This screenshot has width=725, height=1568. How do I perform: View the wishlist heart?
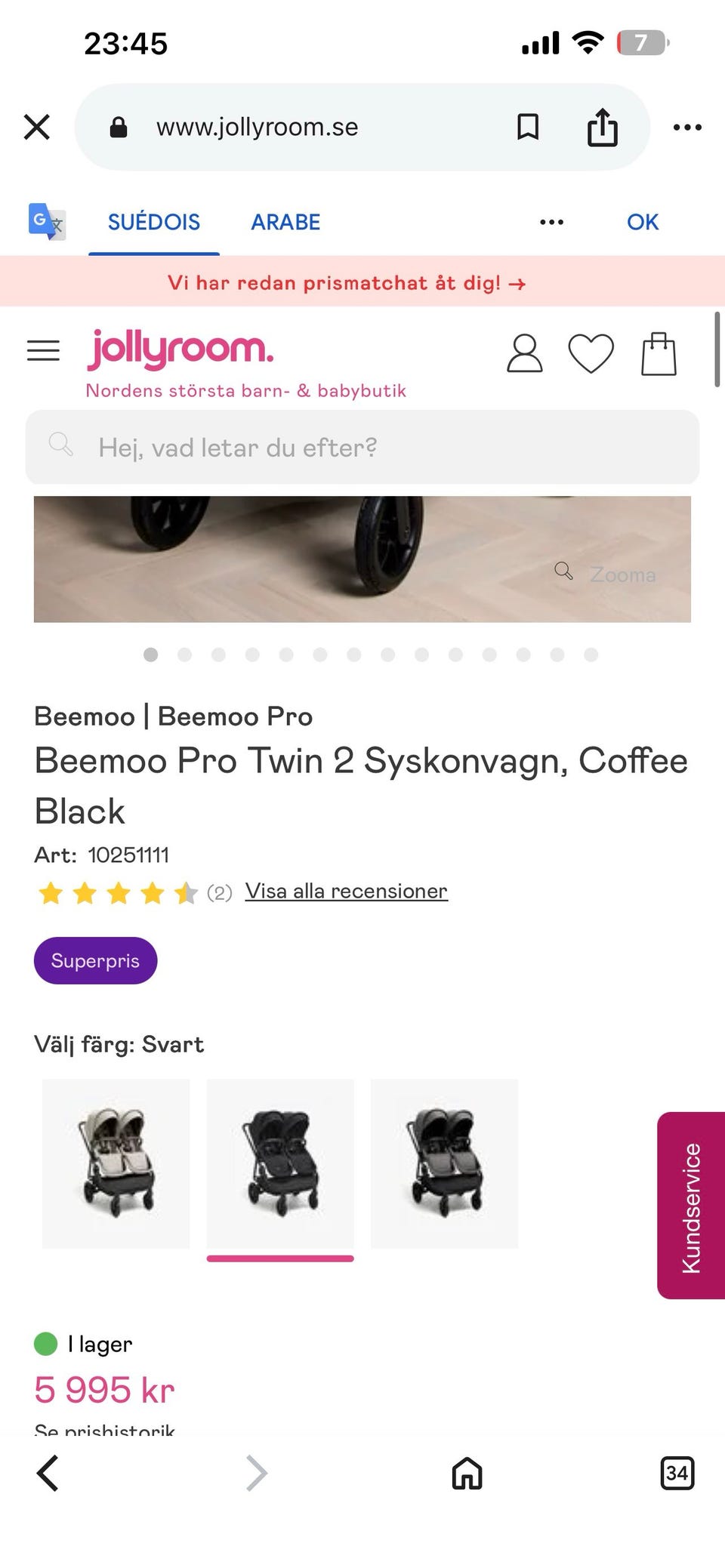pyautogui.click(x=591, y=353)
